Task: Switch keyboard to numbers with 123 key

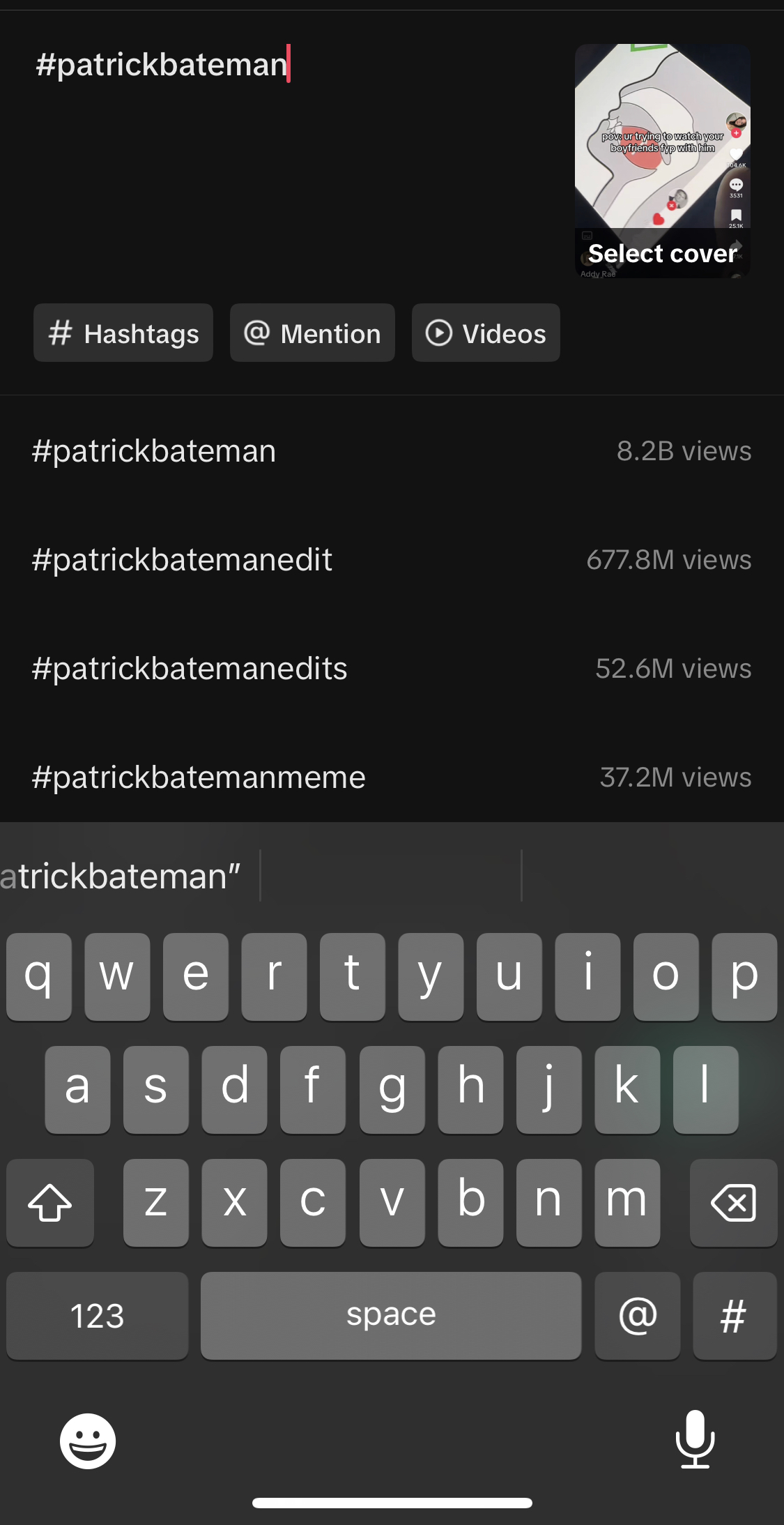Action: pyautogui.click(x=97, y=1316)
